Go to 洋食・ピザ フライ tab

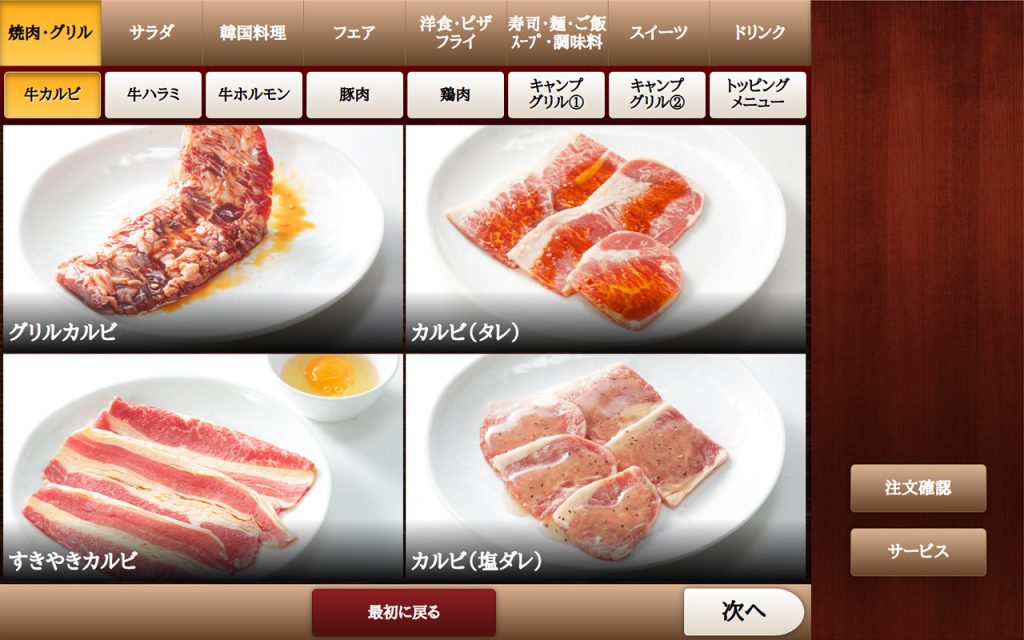[x=456, y=33]
